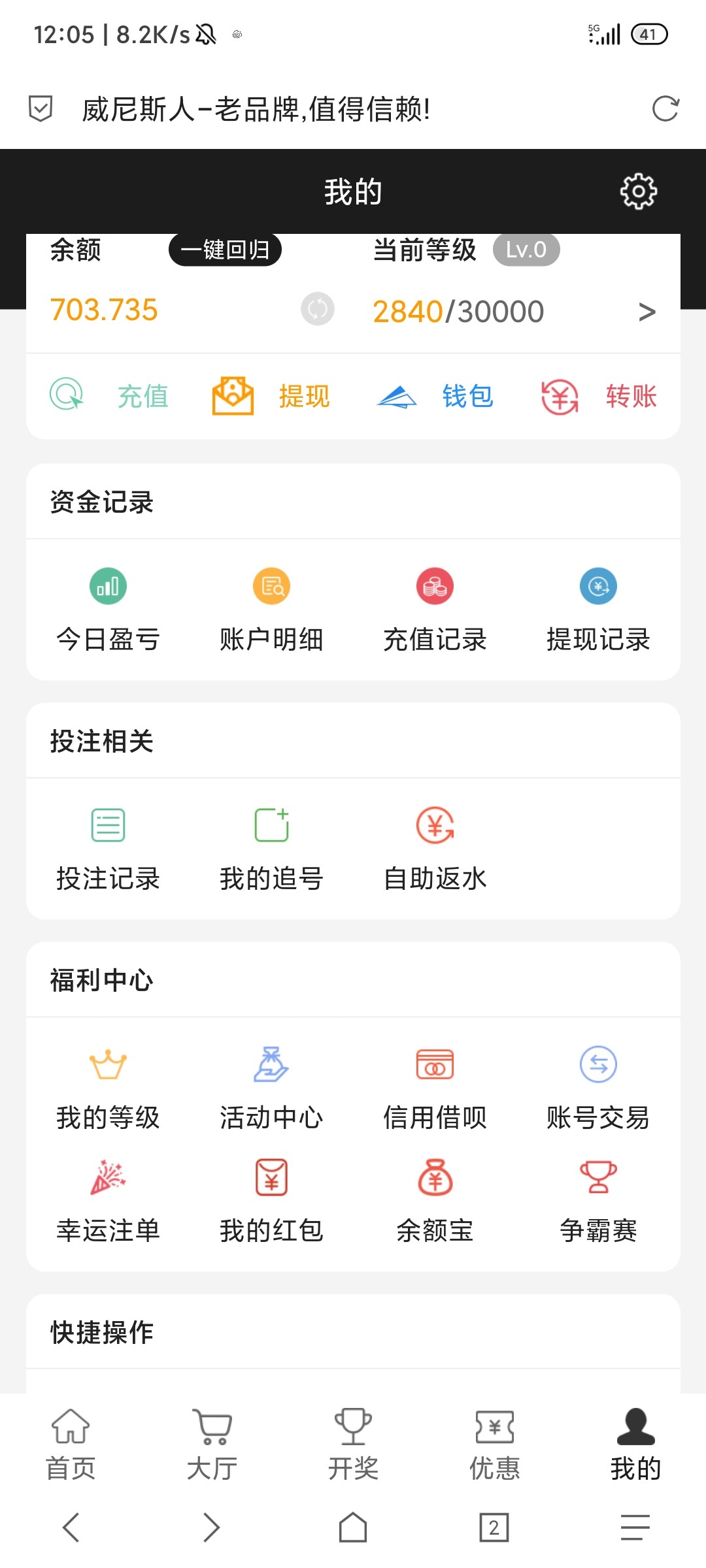Image resolution: width=706 pixels, height=1568 pixels.
Task: Open 活动中心
Action: pos(271,1087)
